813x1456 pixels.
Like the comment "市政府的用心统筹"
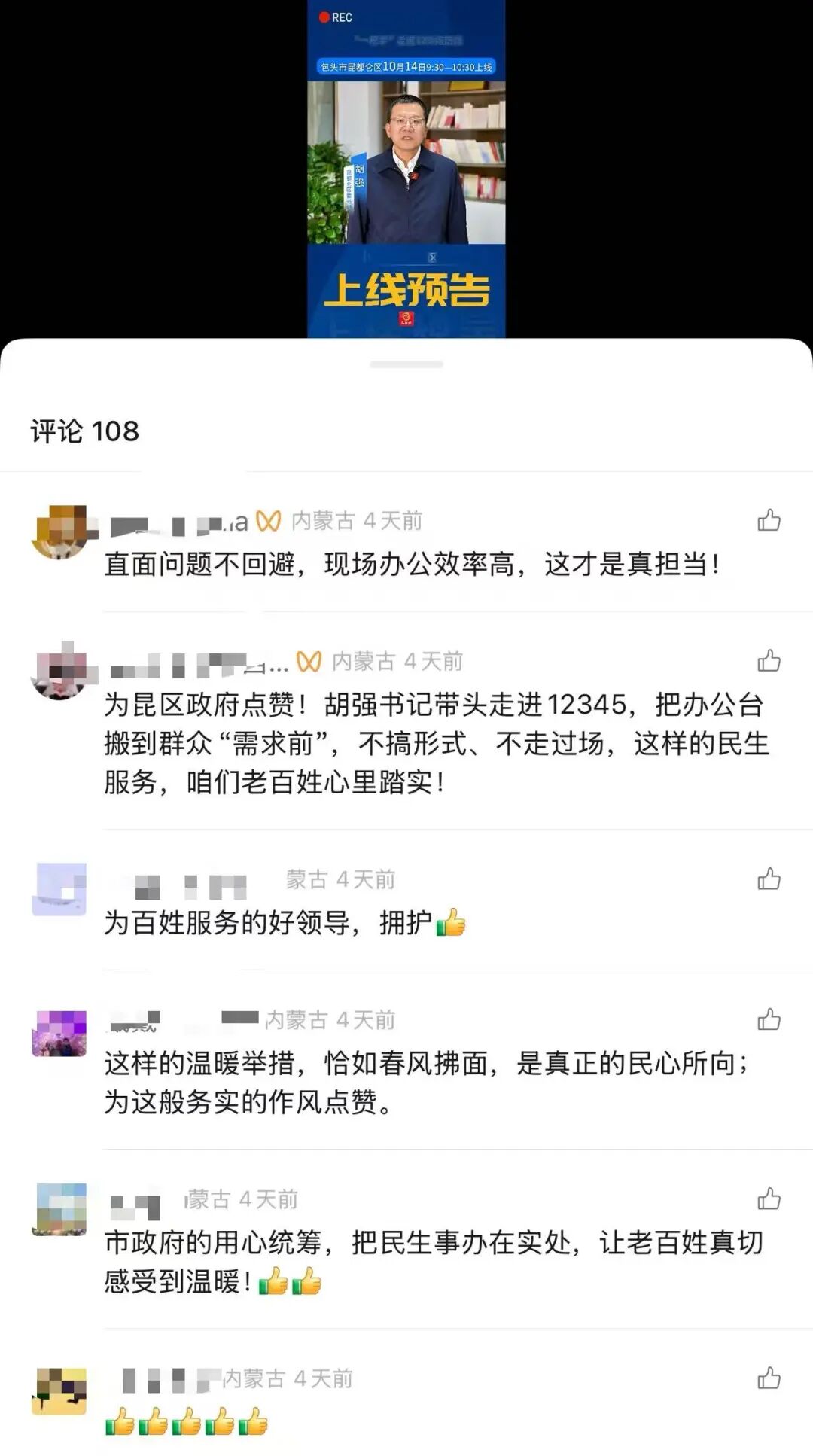(x=769, y=1199)
